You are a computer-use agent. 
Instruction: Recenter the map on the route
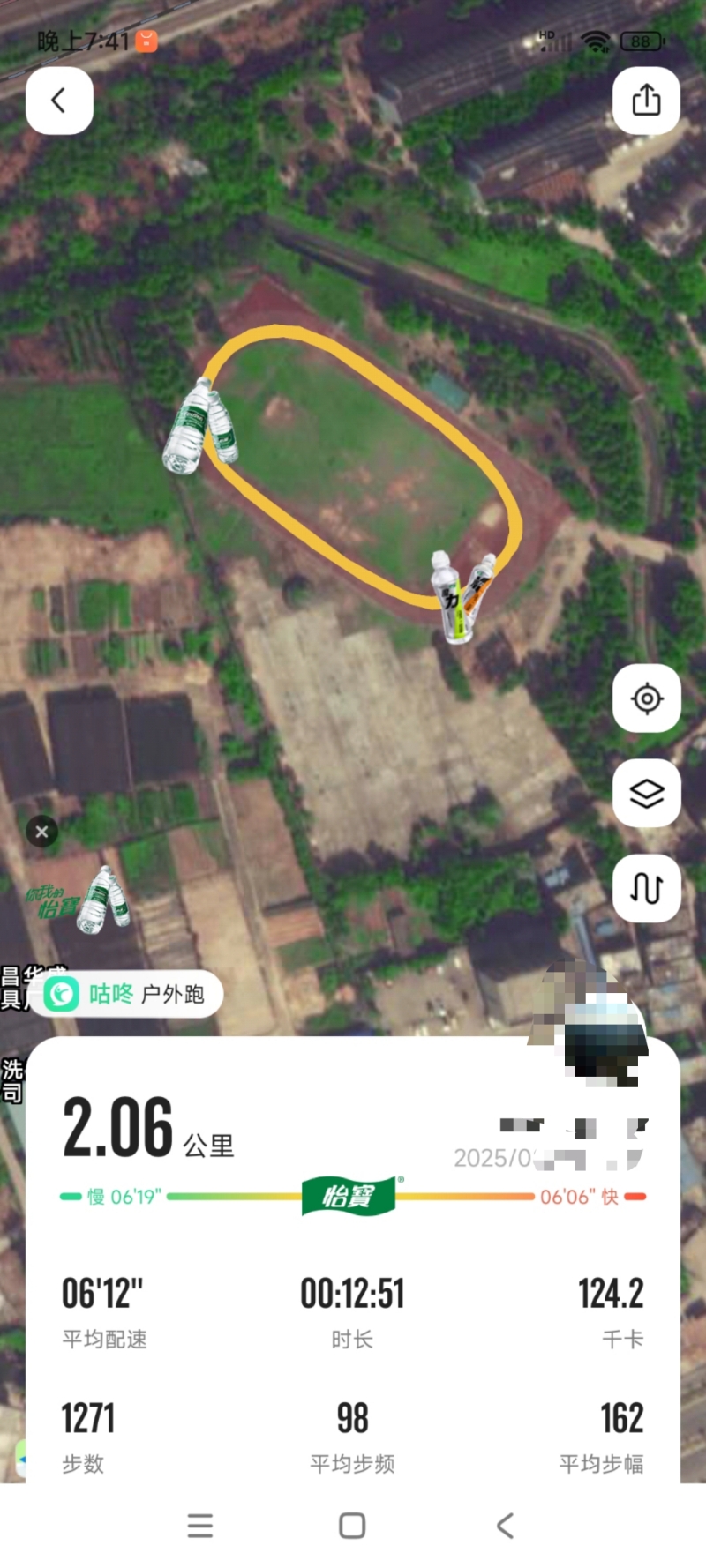[x=646, y=698]
